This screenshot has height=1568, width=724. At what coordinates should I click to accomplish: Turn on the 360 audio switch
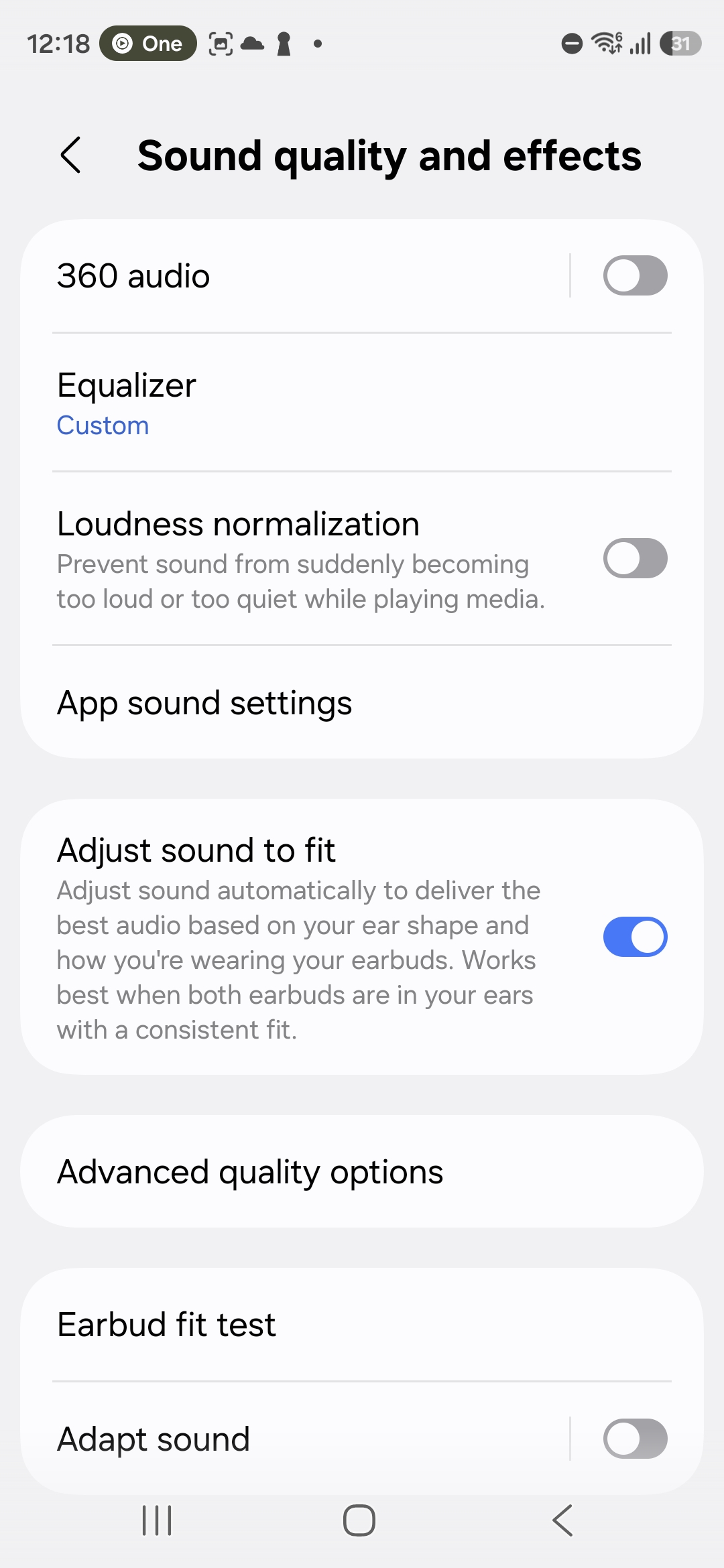pos(634,275)
